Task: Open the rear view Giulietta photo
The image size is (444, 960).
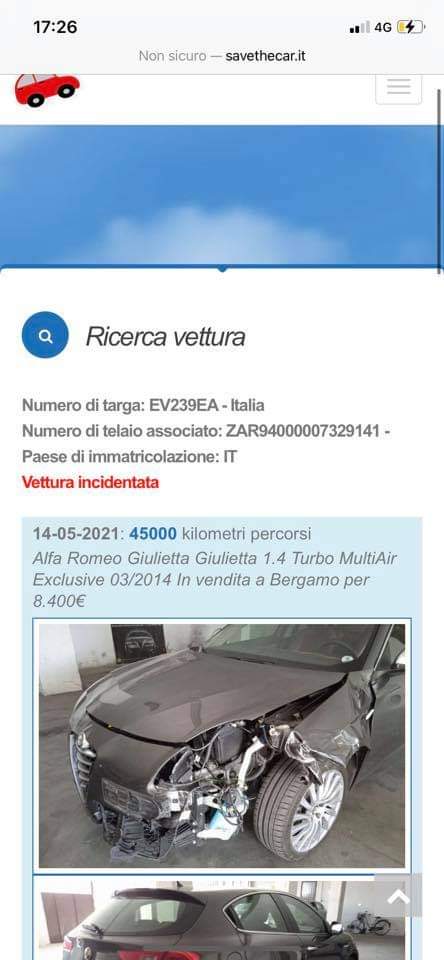Action: [x=222, y=918]
